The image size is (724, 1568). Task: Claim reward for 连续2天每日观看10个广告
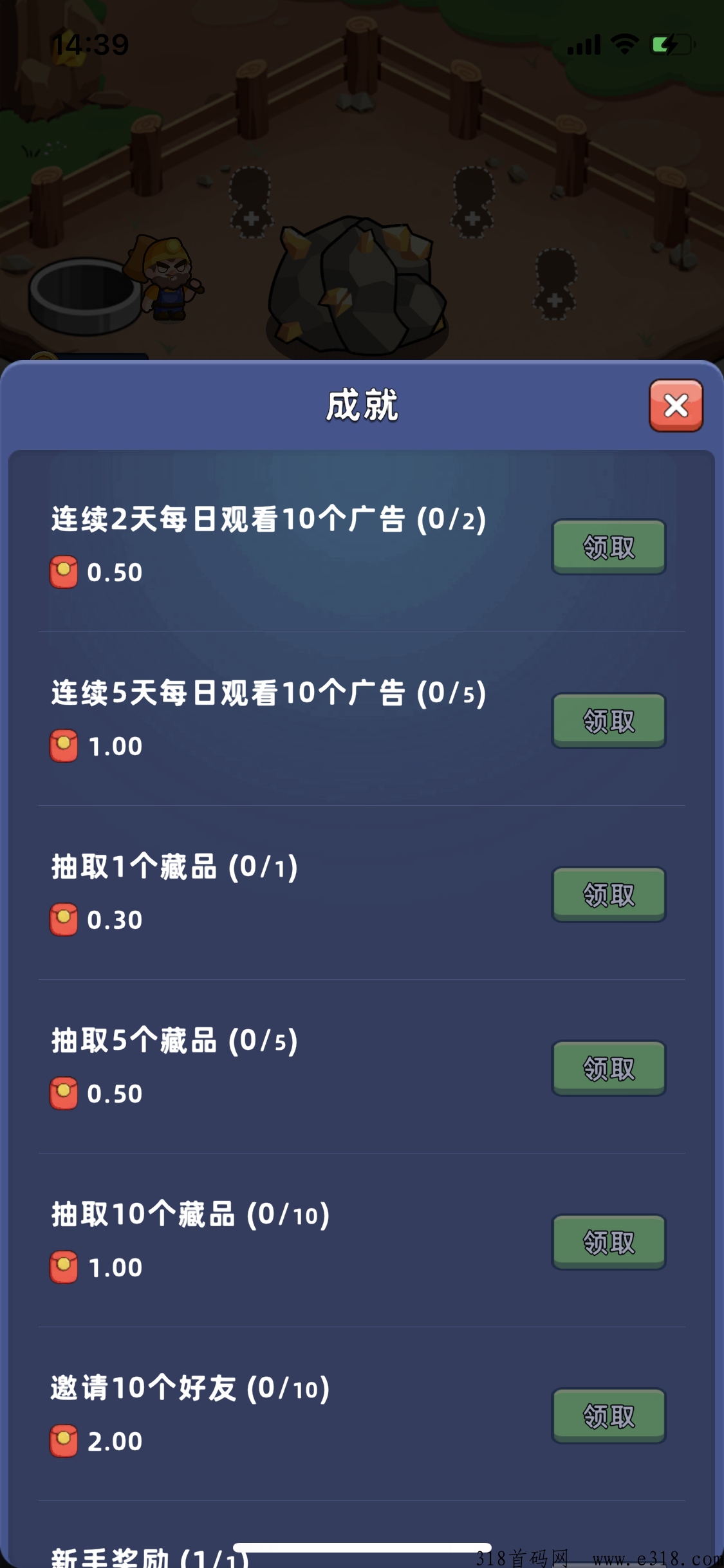(x=608, y=547)
